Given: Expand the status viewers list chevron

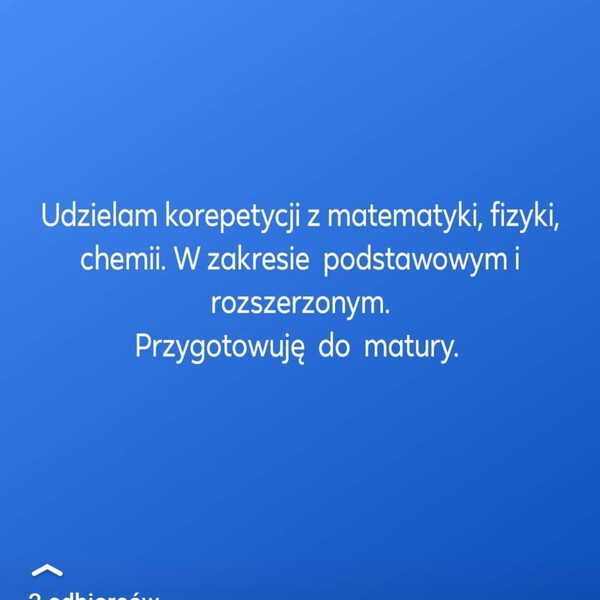Looking at the screenshot, I should (47, 571).
